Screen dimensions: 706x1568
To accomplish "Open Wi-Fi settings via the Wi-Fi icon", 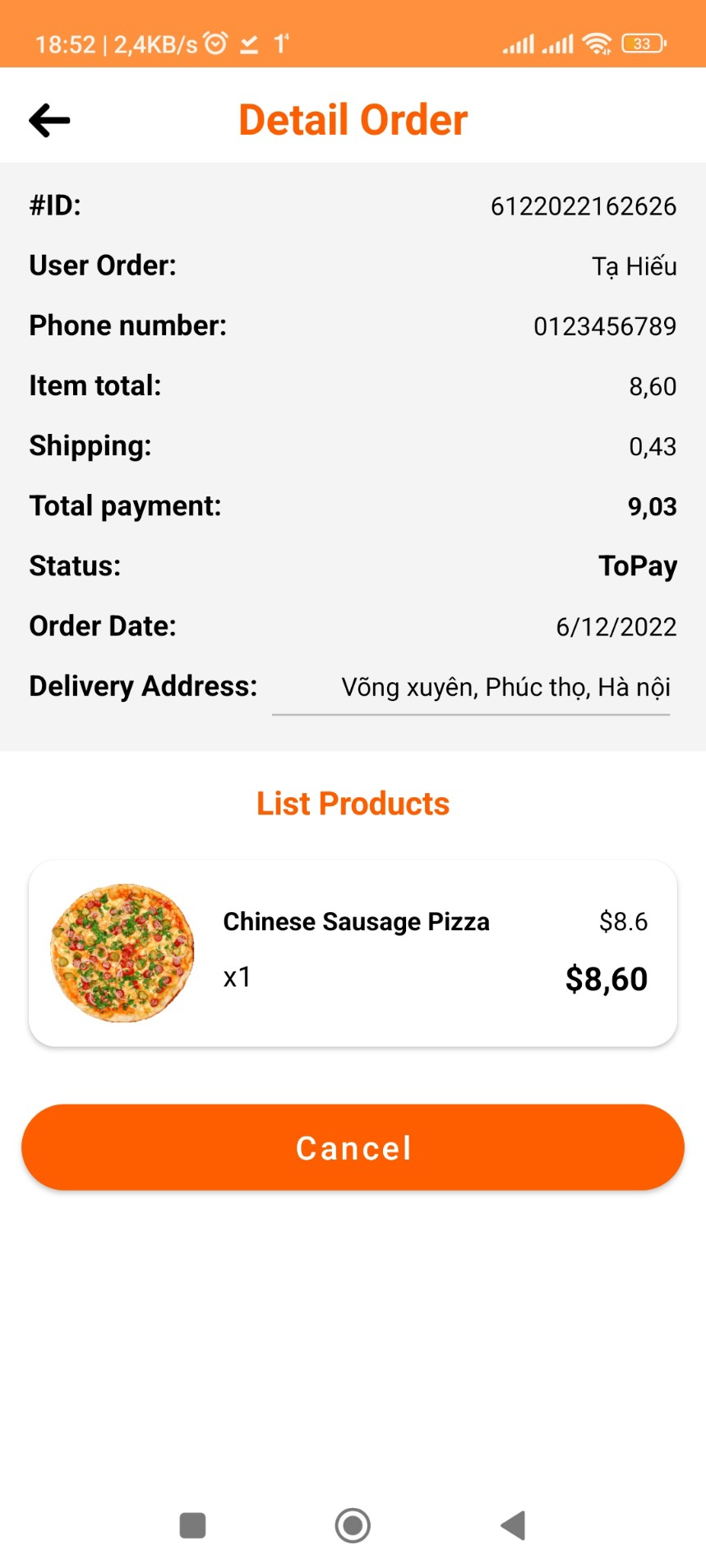I will 599,42.
